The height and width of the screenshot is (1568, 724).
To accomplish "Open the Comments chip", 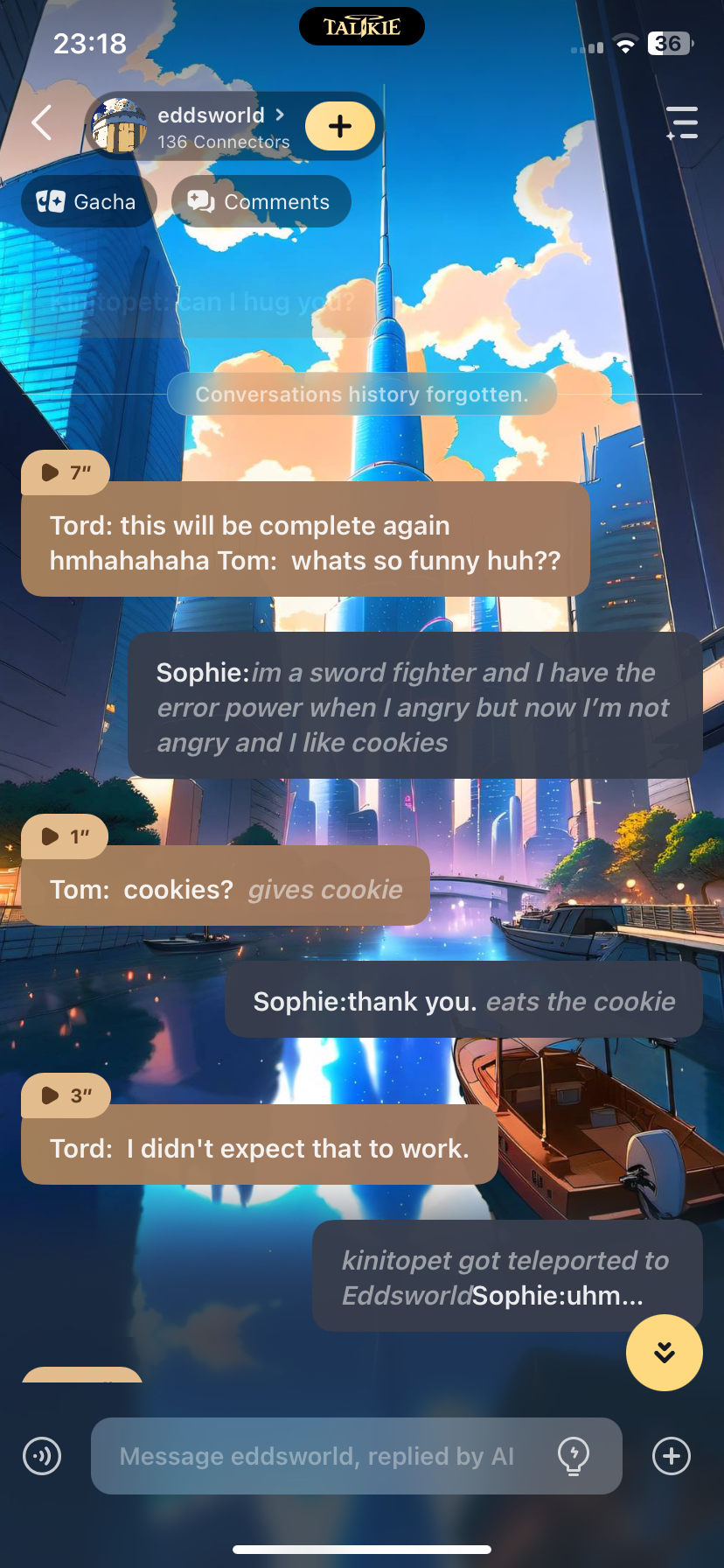I will tap(261, 202).
